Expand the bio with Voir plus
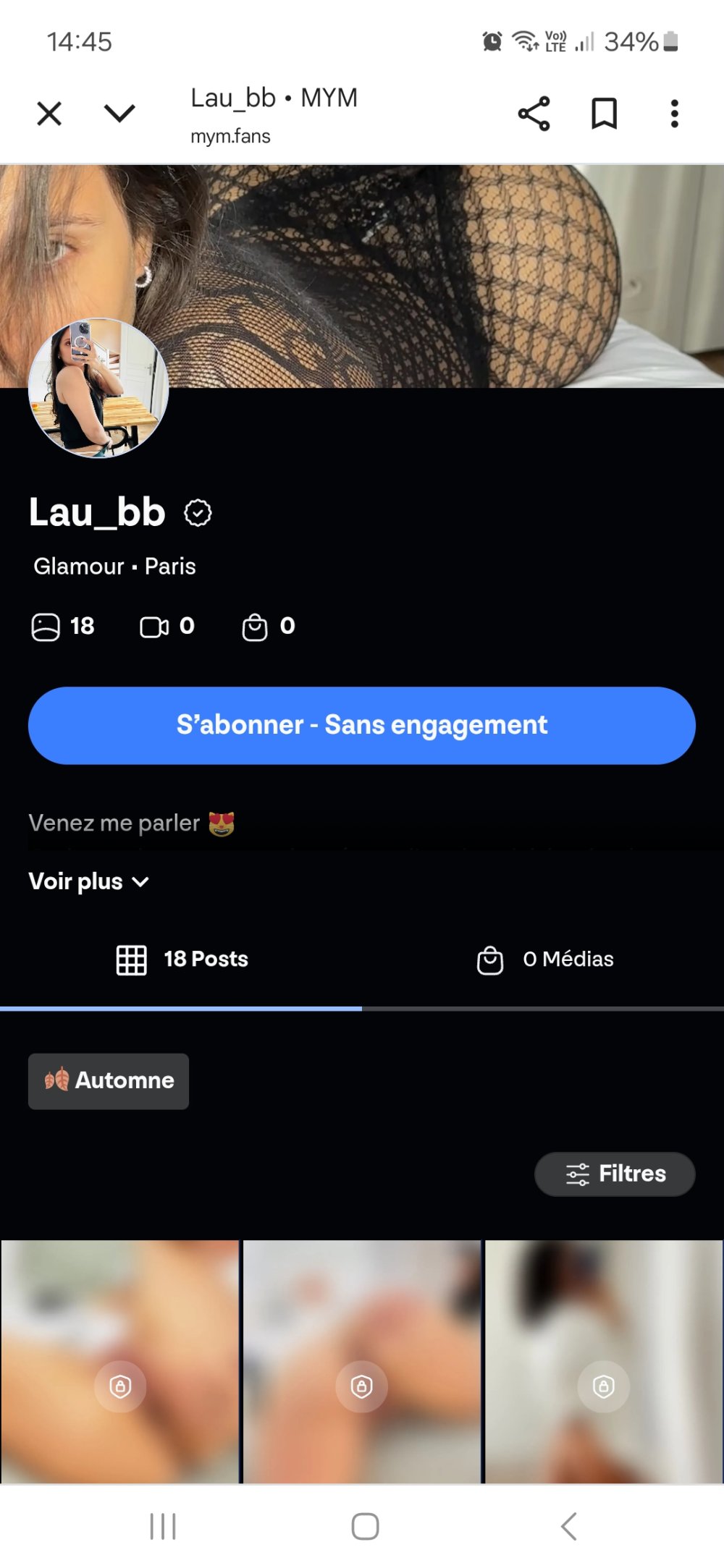Viewport: 724px width, 1568px height. click(x=88, y=881)
